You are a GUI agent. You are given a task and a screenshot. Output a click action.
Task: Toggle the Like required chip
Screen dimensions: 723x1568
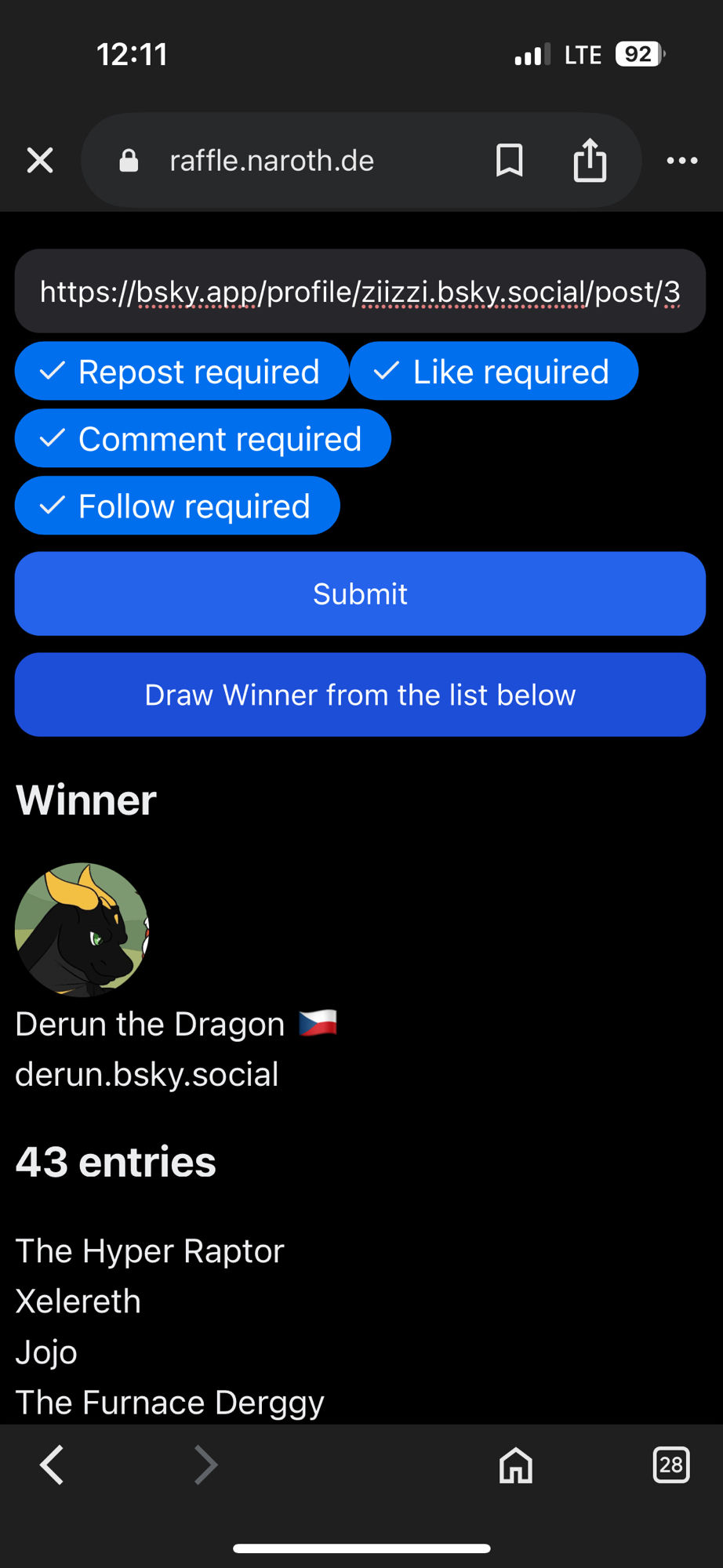point(494,372)
